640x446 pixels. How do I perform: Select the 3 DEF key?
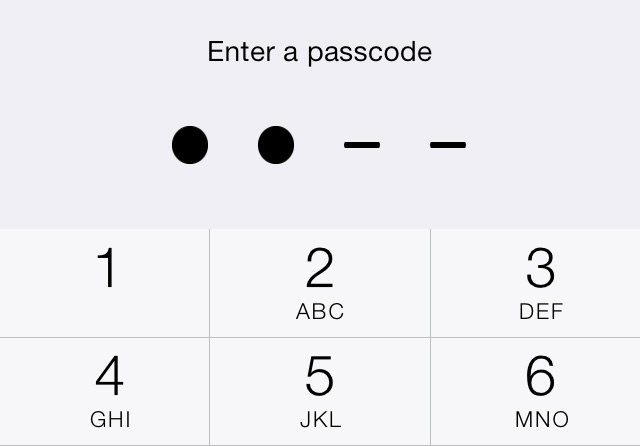pos(536,283)
